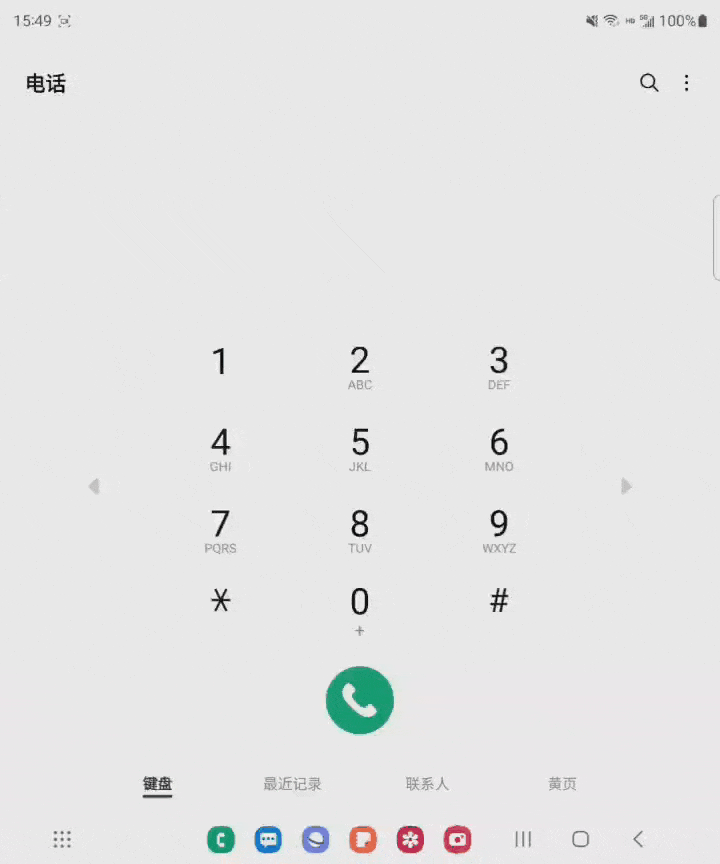Go to the home screen
Image resolution: width=720 pixels, height=864 pixels.
click(580, 839)
